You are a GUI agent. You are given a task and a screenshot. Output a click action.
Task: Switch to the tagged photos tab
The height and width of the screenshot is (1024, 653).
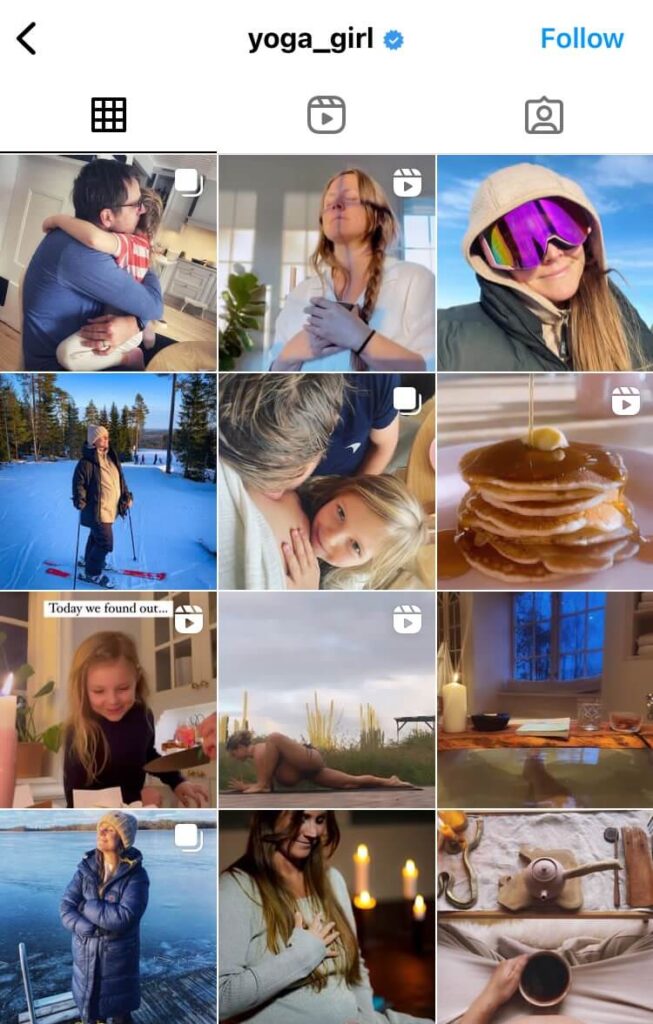point(544,116)
